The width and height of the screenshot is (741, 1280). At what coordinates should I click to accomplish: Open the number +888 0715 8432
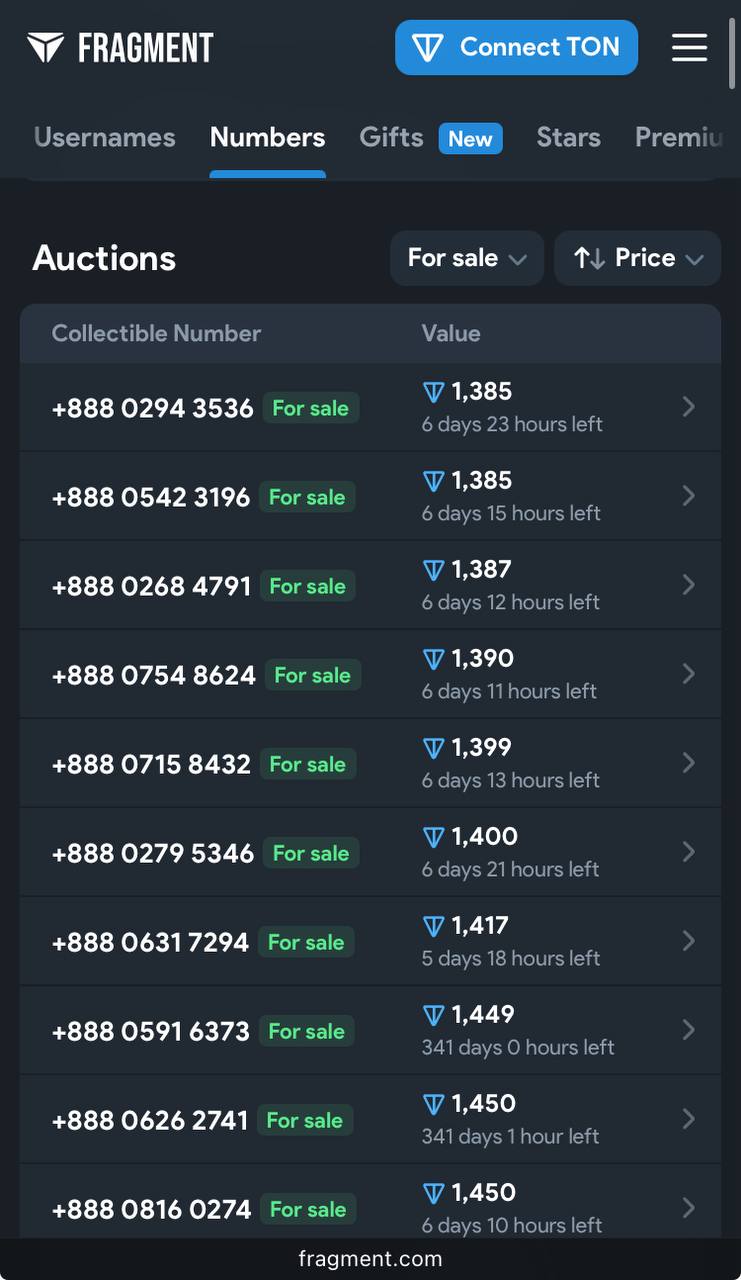[151, 764]
